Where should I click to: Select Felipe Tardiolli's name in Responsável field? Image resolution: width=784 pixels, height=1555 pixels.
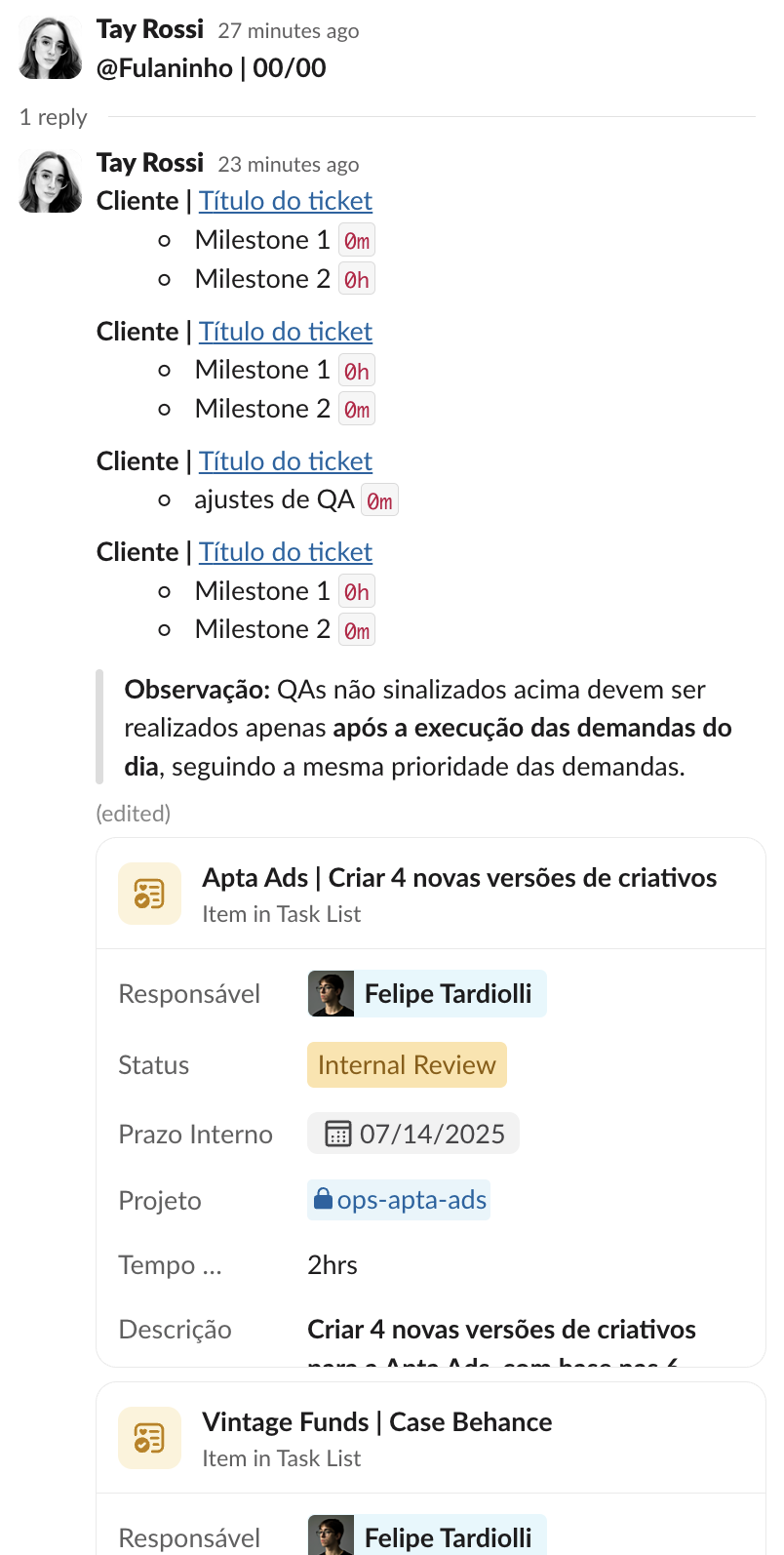[x=448, y=995]
